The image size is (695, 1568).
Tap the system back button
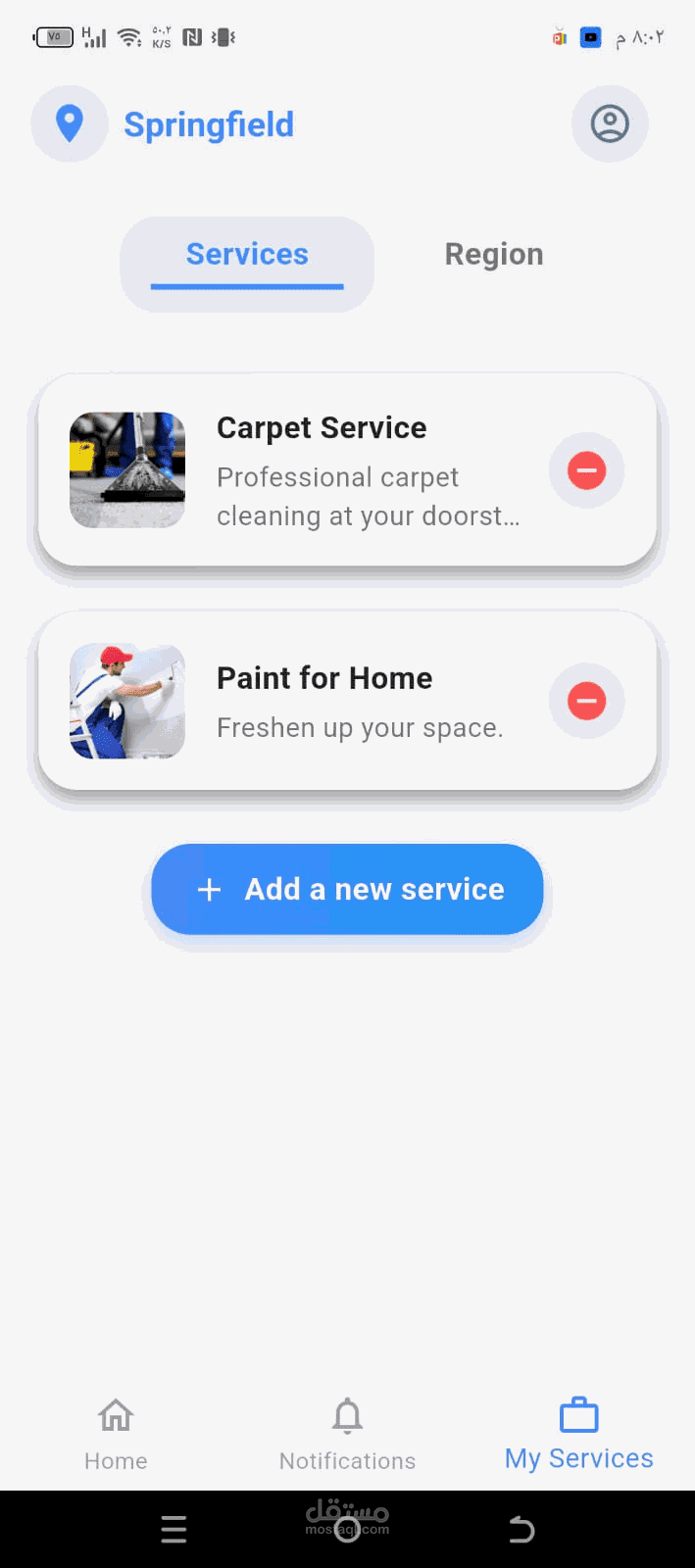click(521, 1529)
